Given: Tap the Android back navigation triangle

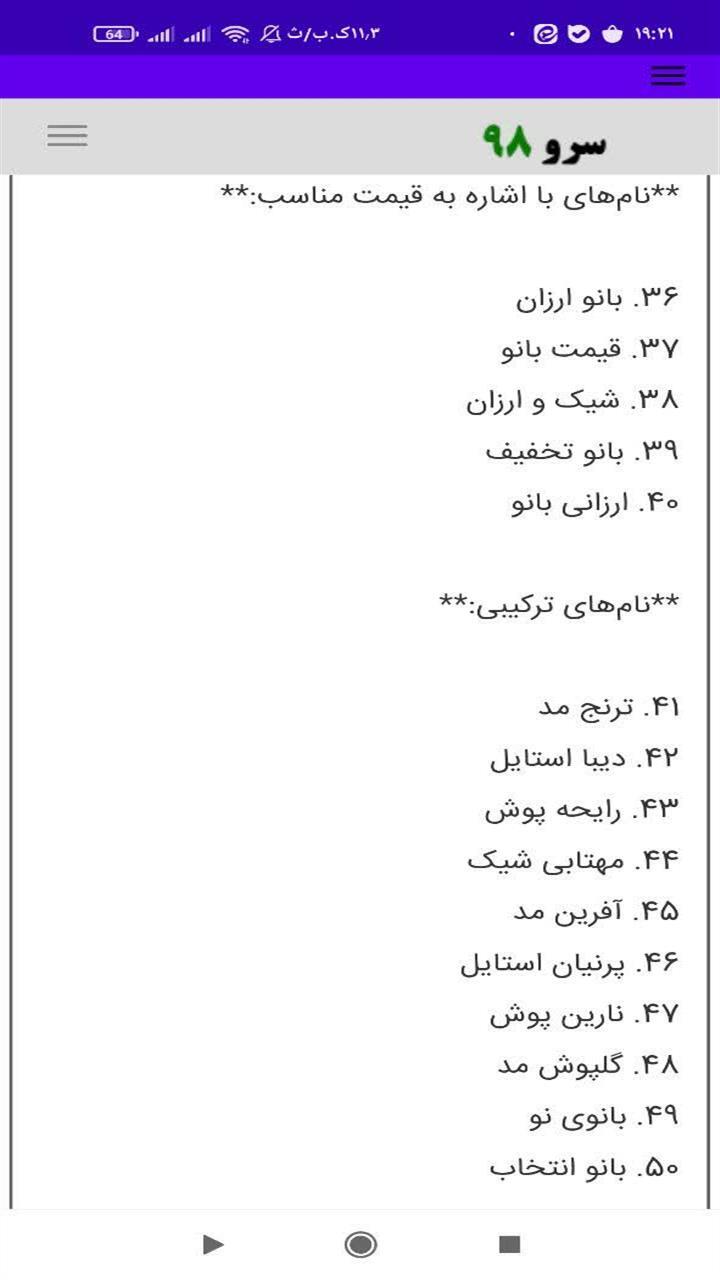Looking at the screenshot, I should tap(213, 1246).
